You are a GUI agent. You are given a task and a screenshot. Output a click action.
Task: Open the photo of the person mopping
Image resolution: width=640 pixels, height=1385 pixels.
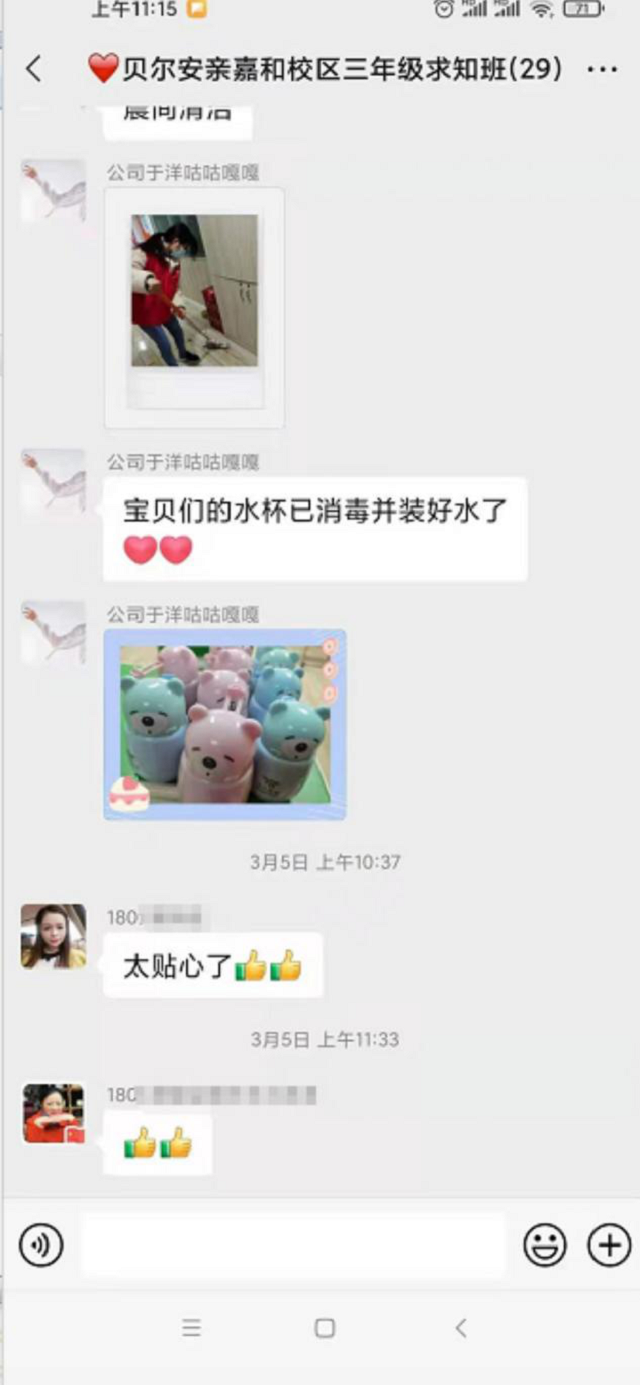(x=194, y=290)
